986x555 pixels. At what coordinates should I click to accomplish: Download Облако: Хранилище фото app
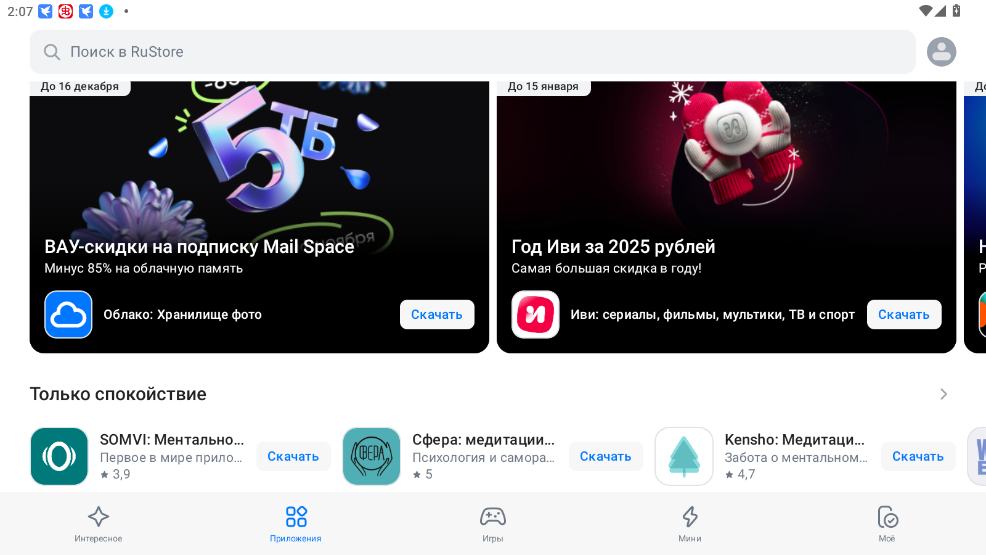[x=437, y=314]
